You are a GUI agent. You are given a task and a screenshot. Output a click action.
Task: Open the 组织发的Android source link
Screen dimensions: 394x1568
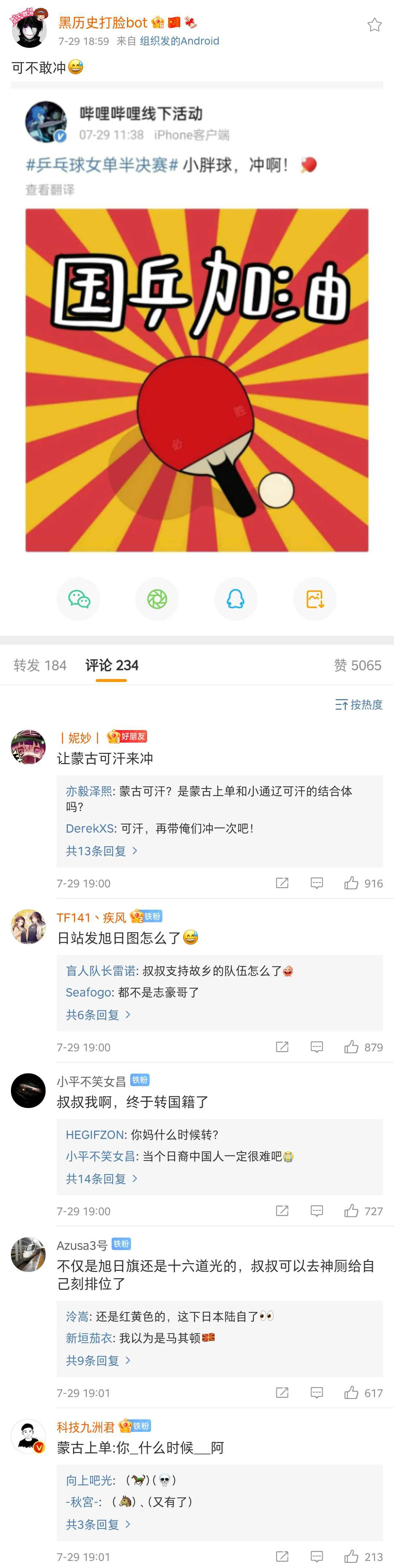pos(179,41)
